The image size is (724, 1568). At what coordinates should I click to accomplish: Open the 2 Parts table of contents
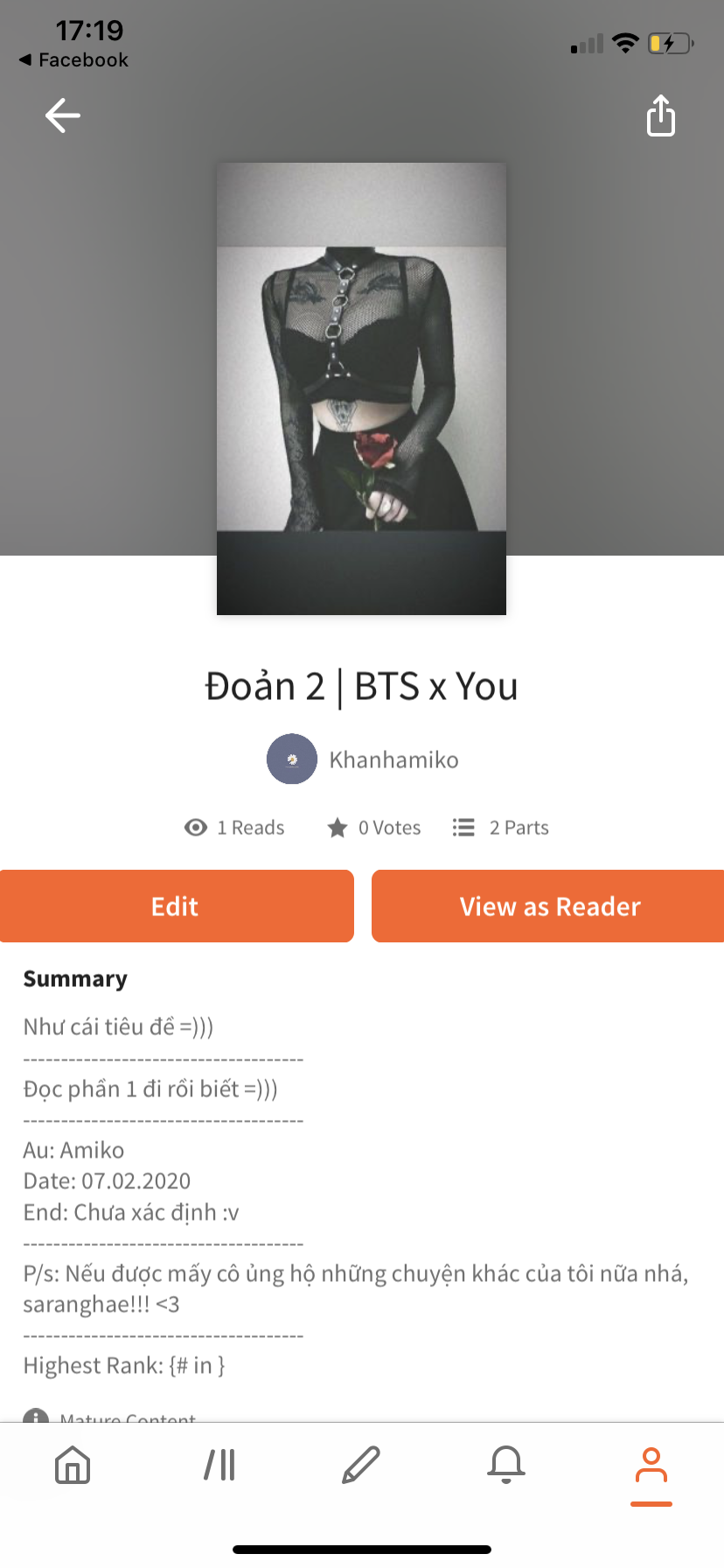(501, 828)
